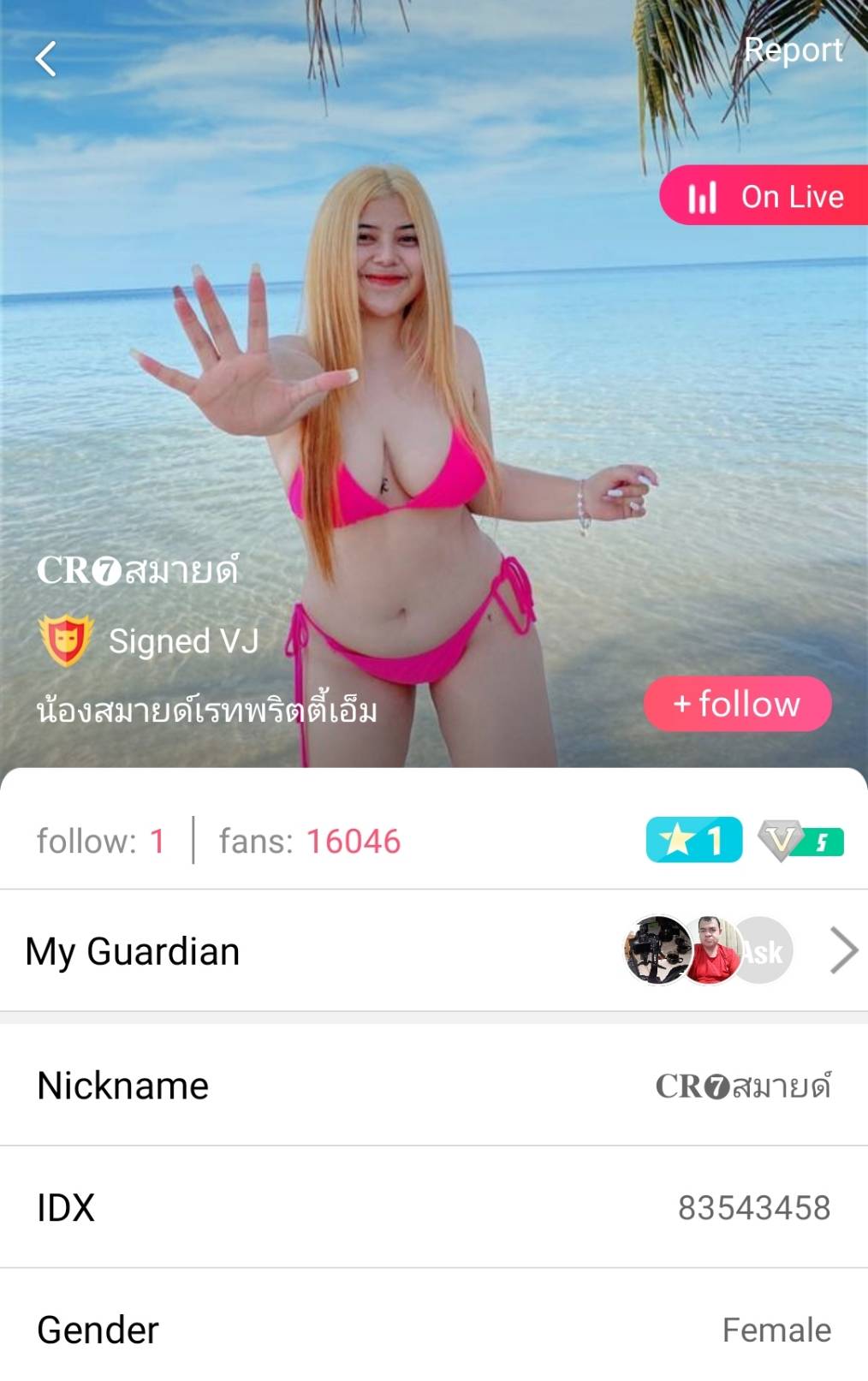View the follow count
Screen dimensions: 868x1381
pyautogui.click(x=100, y=842)
